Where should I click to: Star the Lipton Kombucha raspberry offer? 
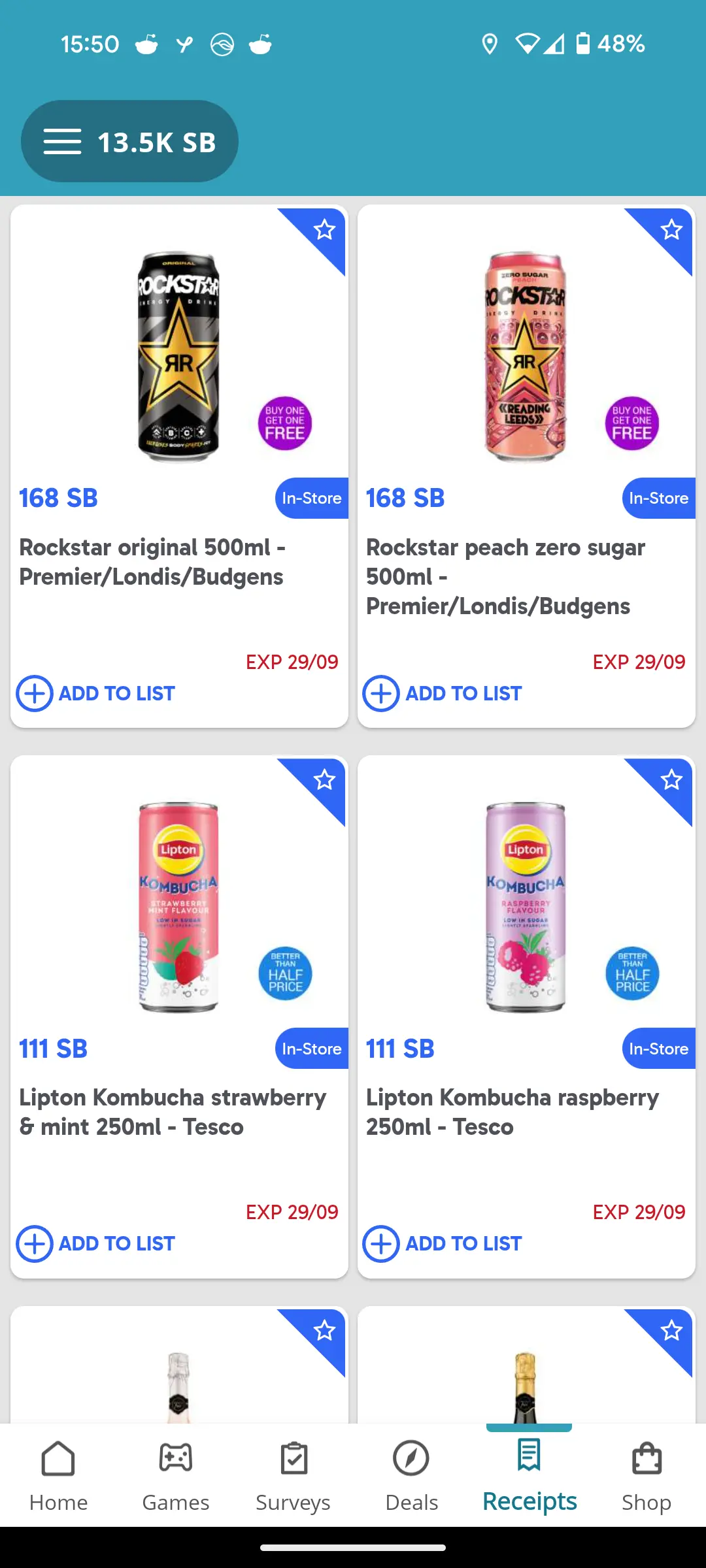coord(671,780)
